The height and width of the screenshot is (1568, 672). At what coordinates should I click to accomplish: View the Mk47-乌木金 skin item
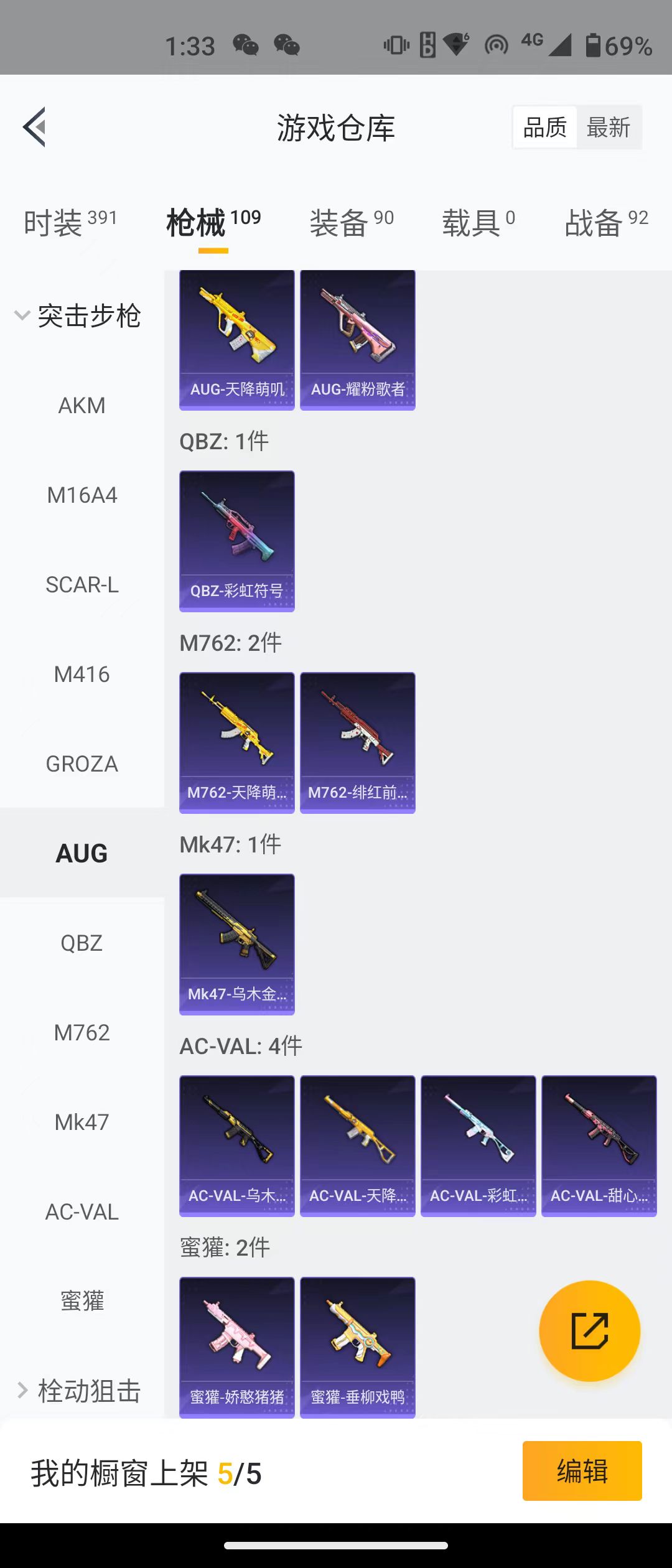click(x=237, y=944)
